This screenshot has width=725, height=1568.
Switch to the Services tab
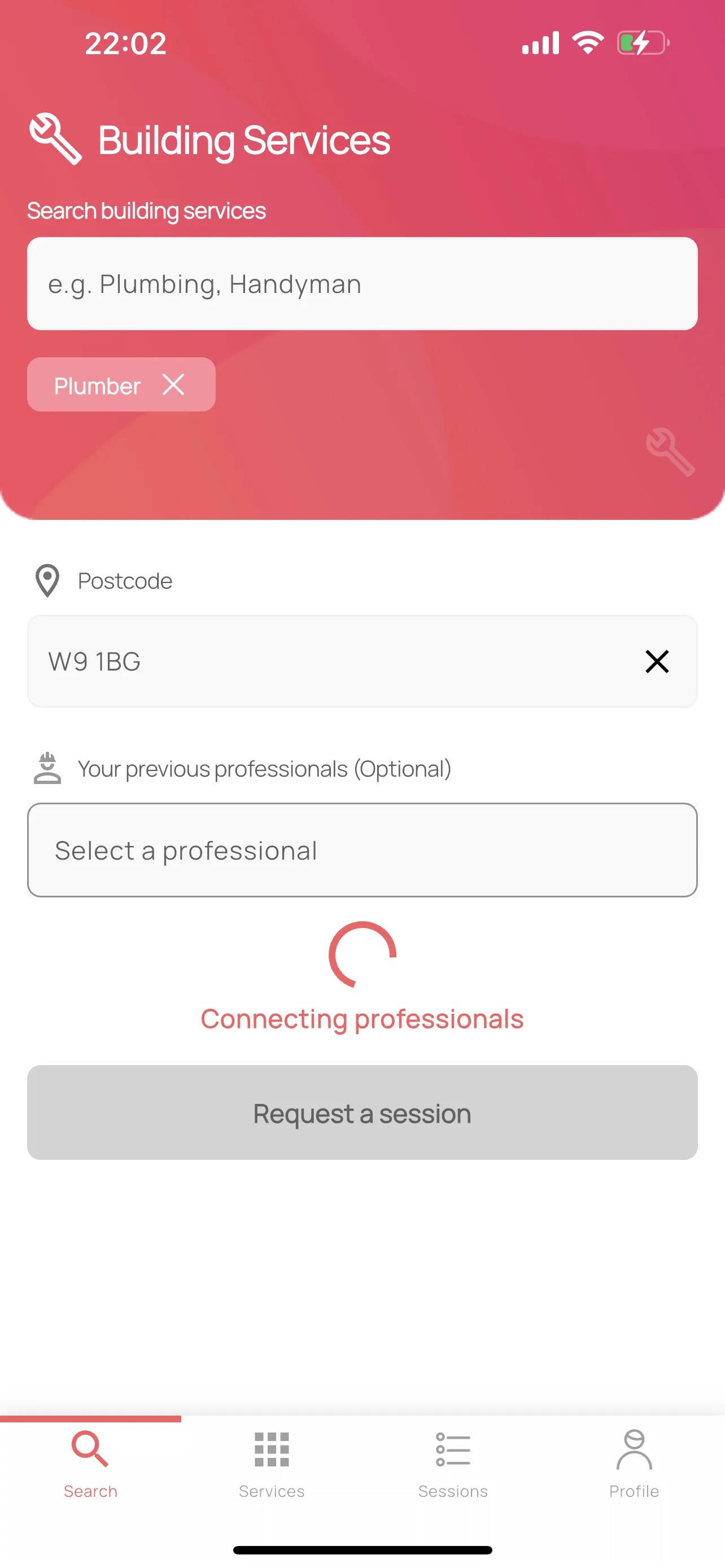click(x=272, y=1464)
